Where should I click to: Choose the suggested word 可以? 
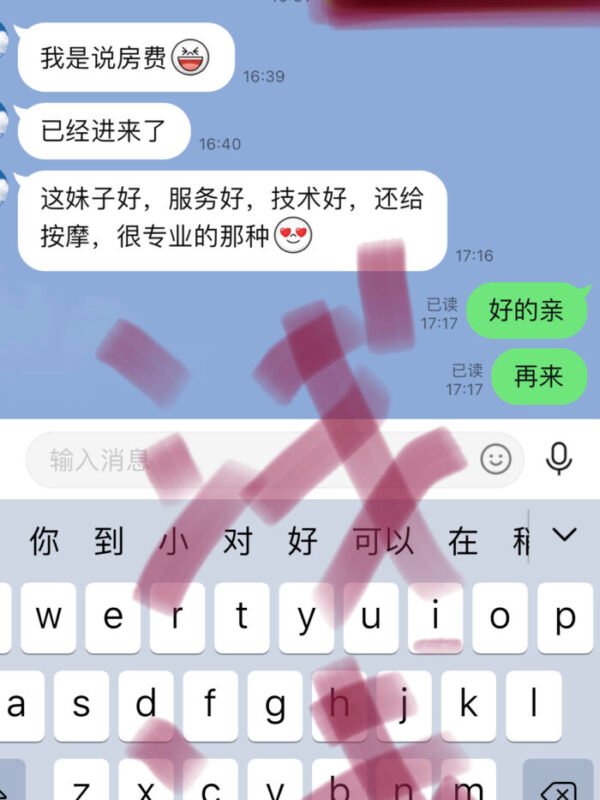click(x=384, y=542)
